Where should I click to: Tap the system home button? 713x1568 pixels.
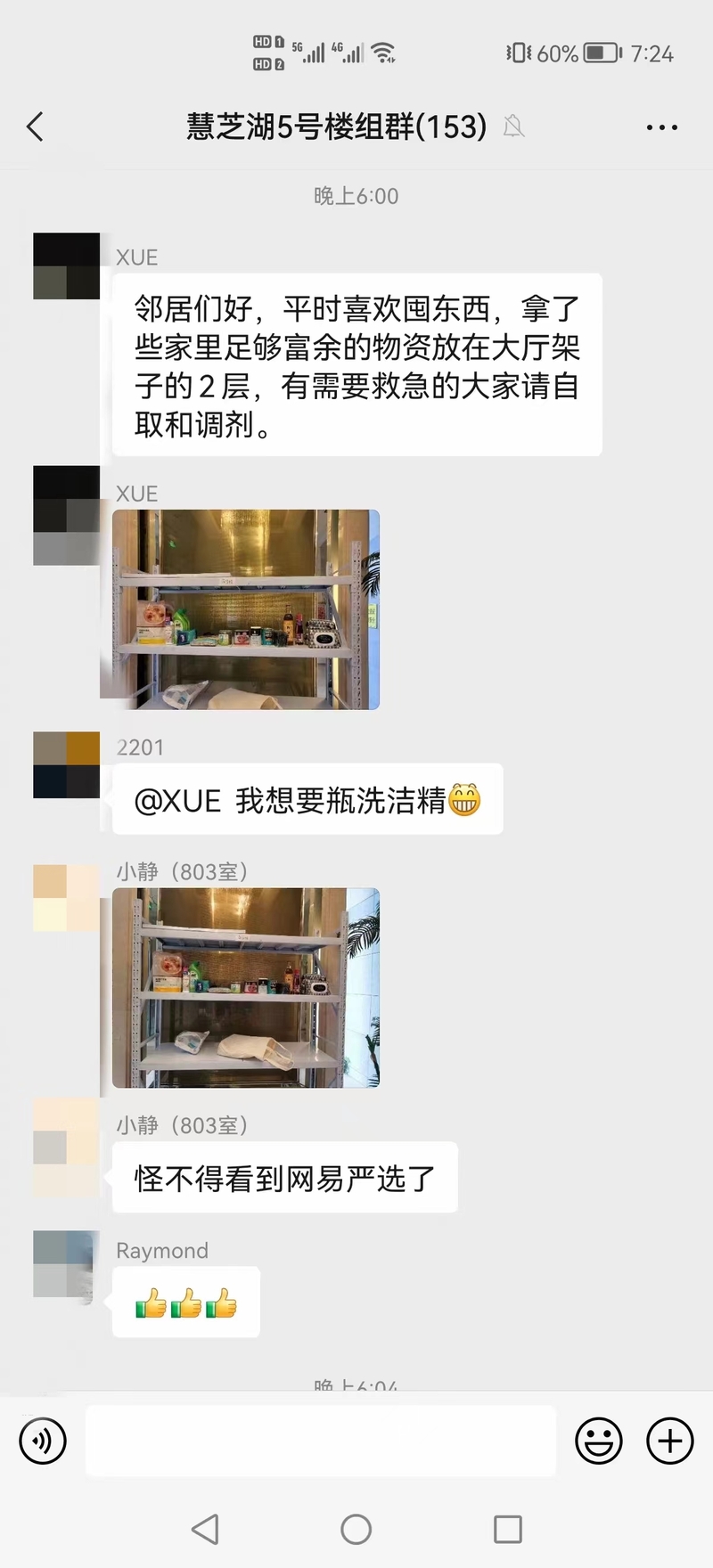point(356,1530)
